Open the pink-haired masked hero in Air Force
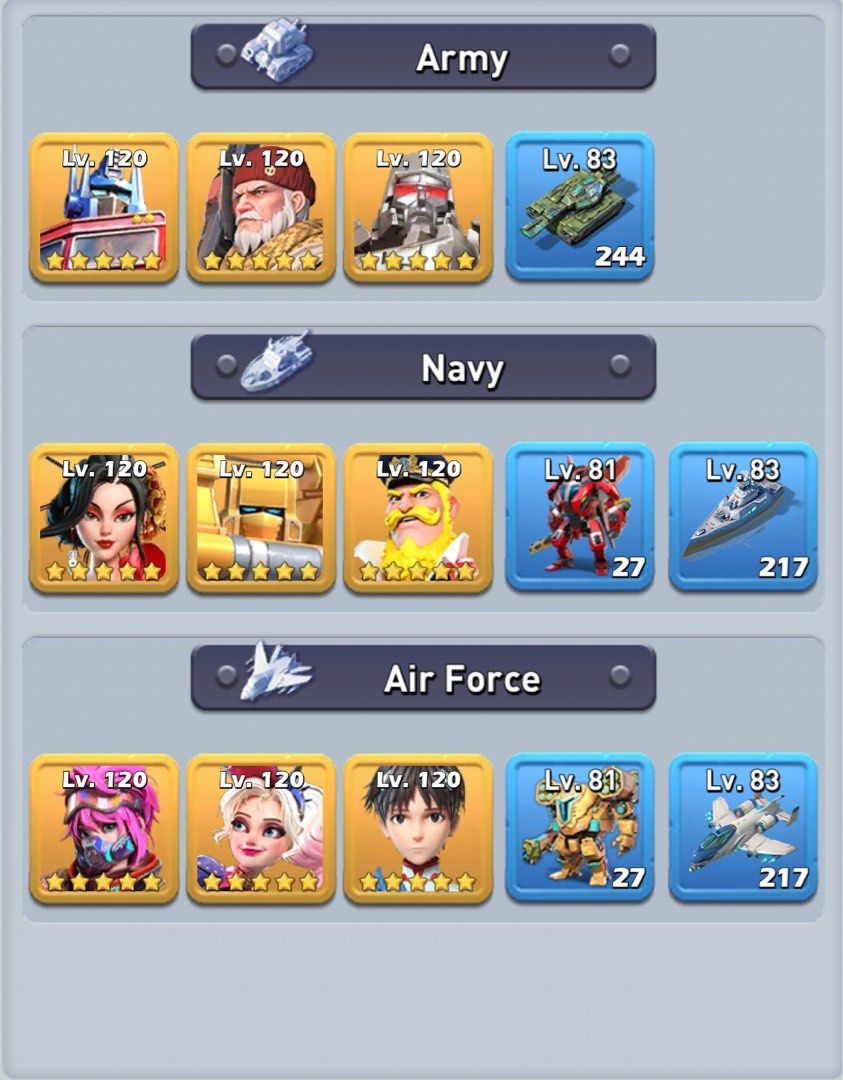This screenshot has width=843, height=1080. pyautogui.click(x=104, y=829)
